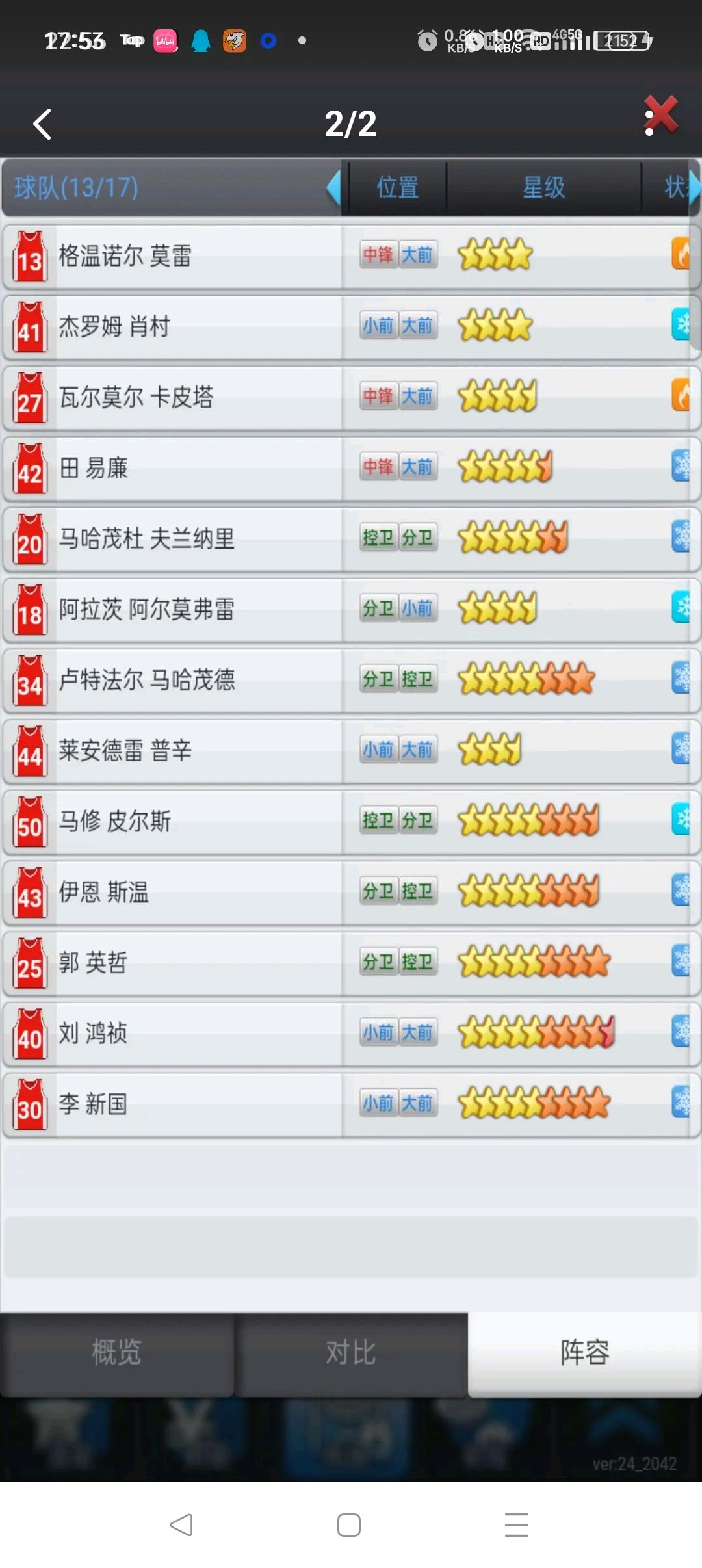The image size is (702, 1568).
Task: Open player 李 新国
Action: pyautogui.click(x=351, y=1104)
